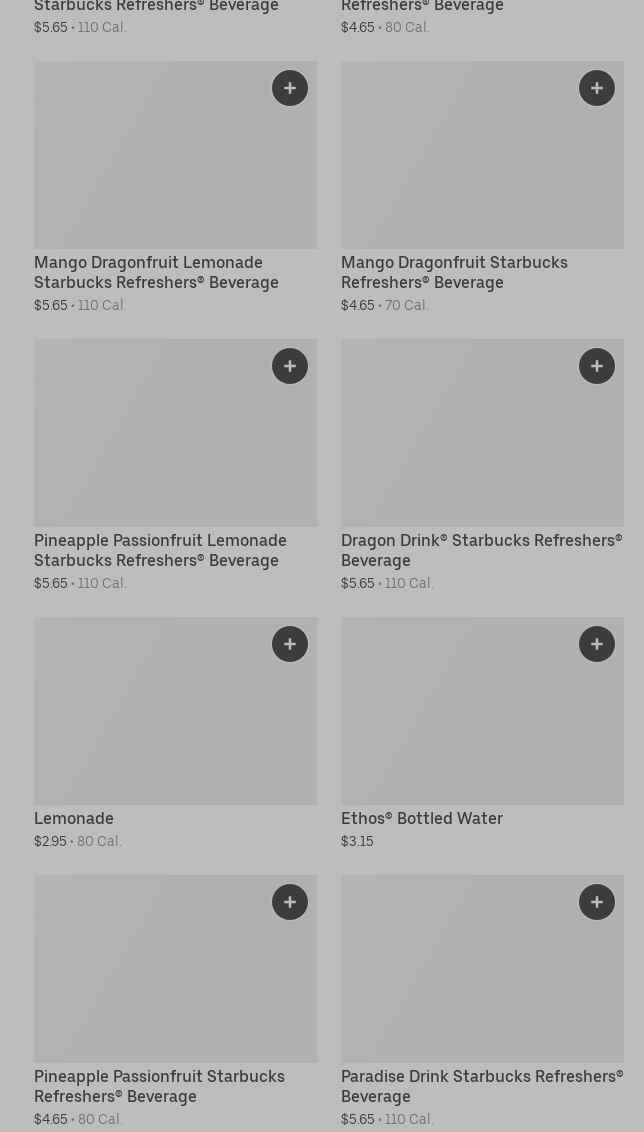View Mango Dragonfruit Starbucks Refreshers $4.65 details
644x1132 pixels.
[x=482, y=188]
